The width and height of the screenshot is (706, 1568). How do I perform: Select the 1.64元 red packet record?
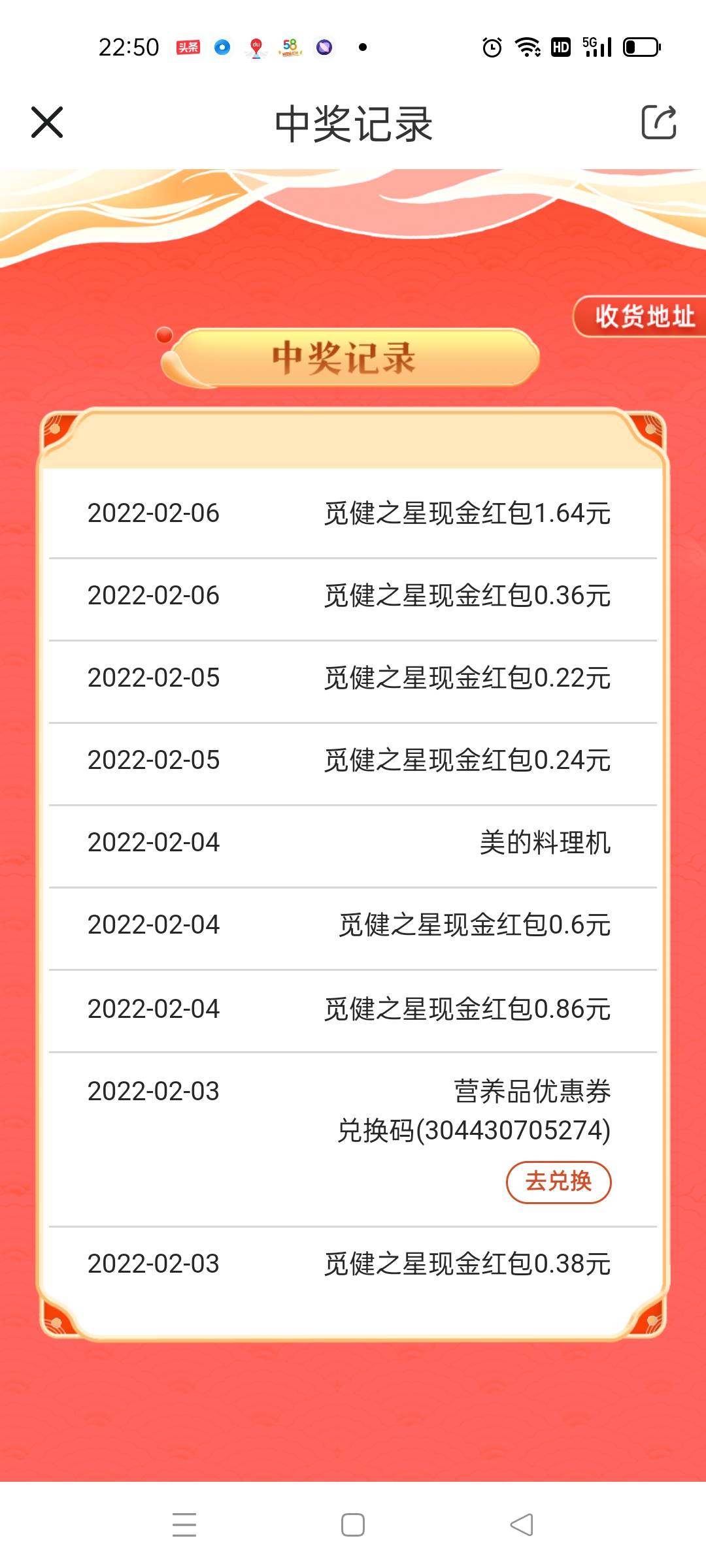[x=353, y=513]
